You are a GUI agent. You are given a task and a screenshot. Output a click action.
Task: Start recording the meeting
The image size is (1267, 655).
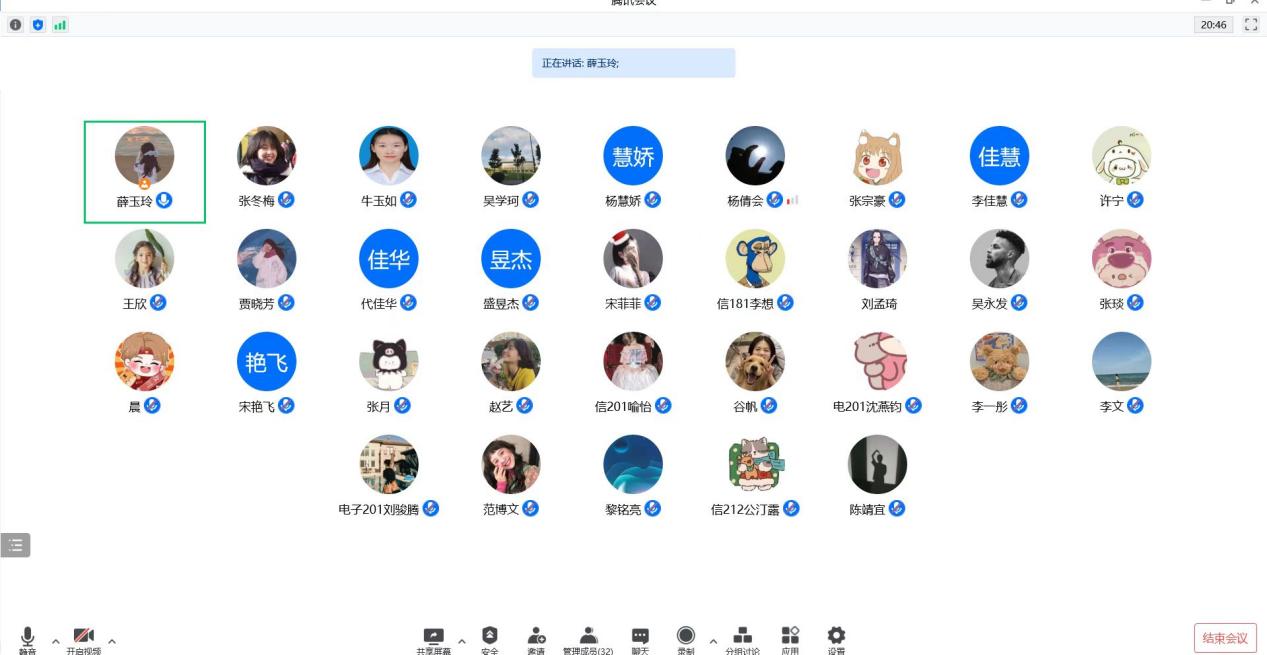click(685, 638)
